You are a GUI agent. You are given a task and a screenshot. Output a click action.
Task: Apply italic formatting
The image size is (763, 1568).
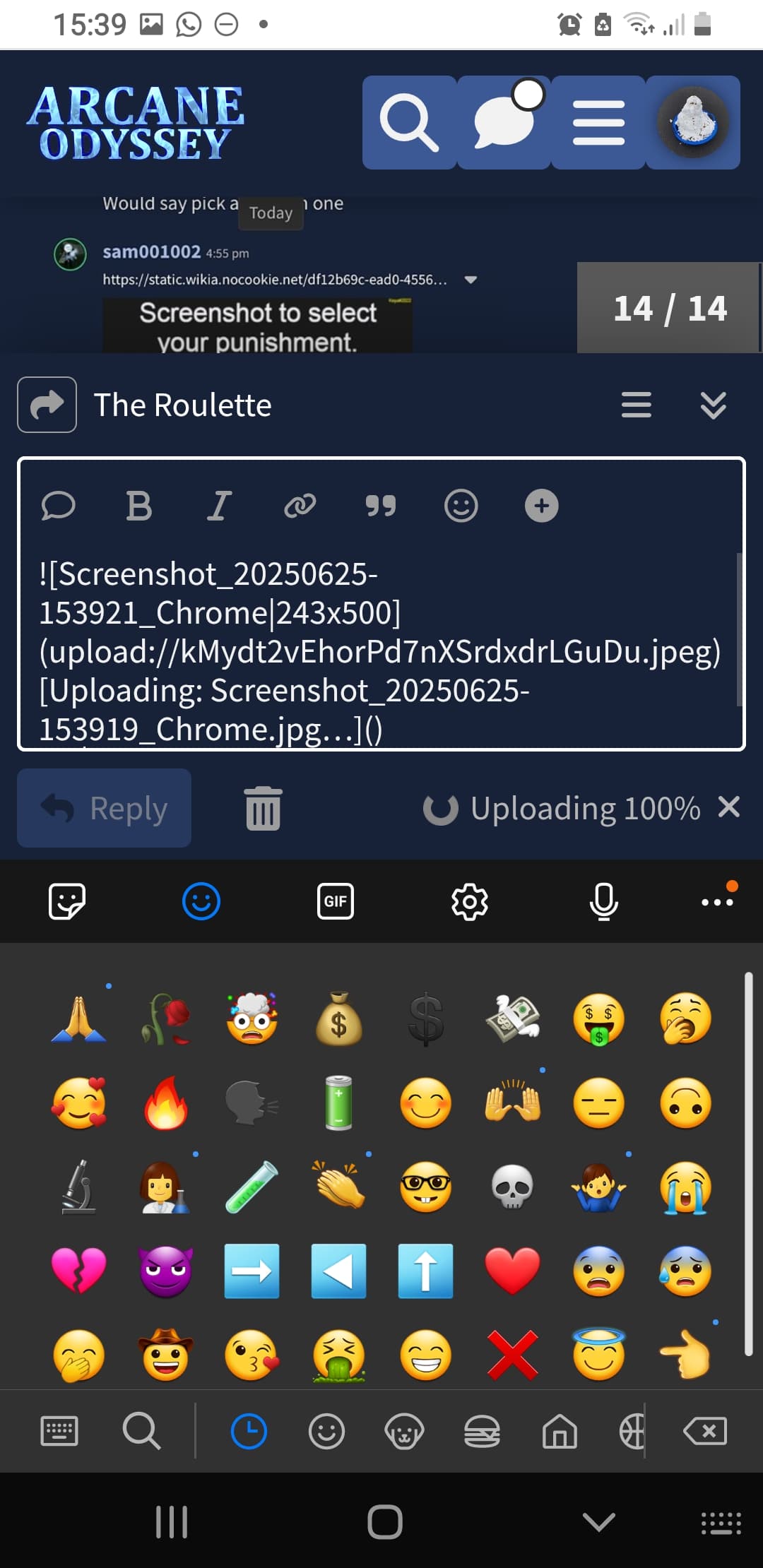pos(219,506)
